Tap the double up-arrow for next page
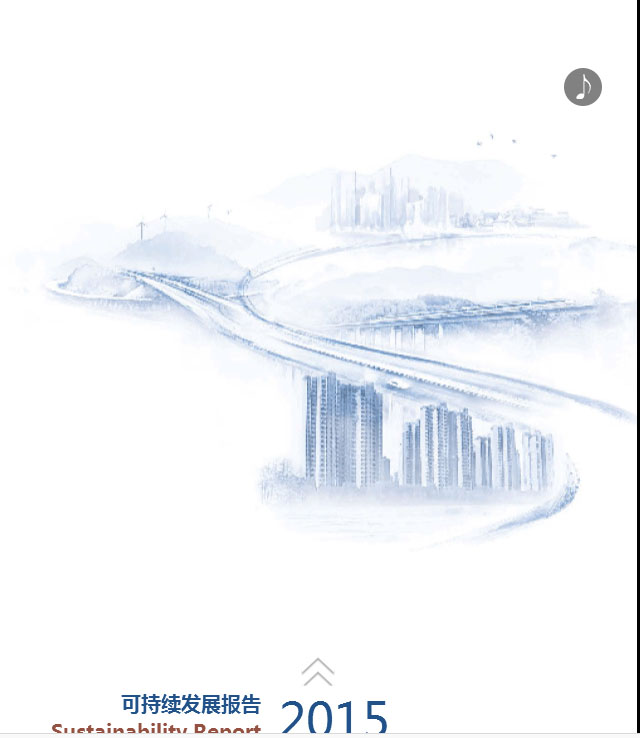This screenshot has width=640, height=738. (317, 671)
